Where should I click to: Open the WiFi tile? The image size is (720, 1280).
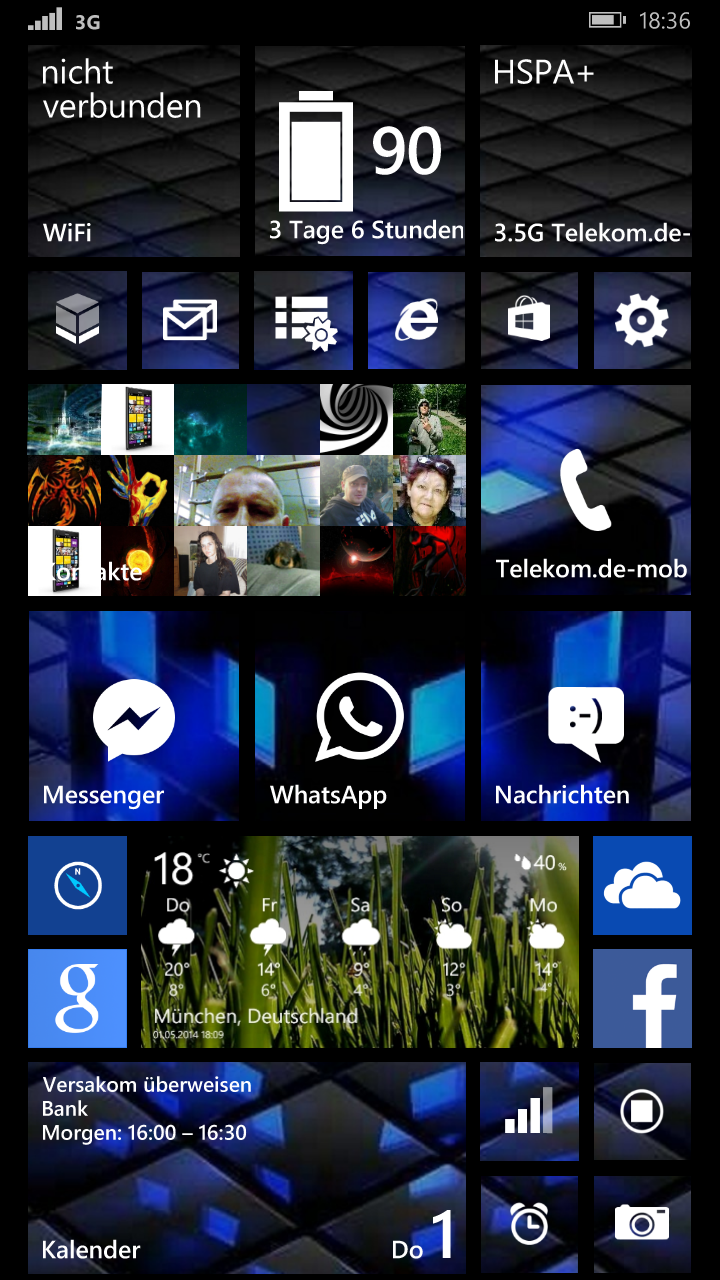(134, 152)
